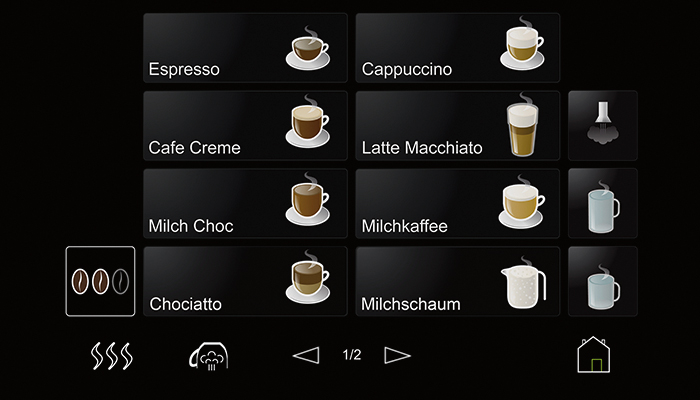Return to the home screen
This screenshot has width=700, height=400.
point(593,354)
